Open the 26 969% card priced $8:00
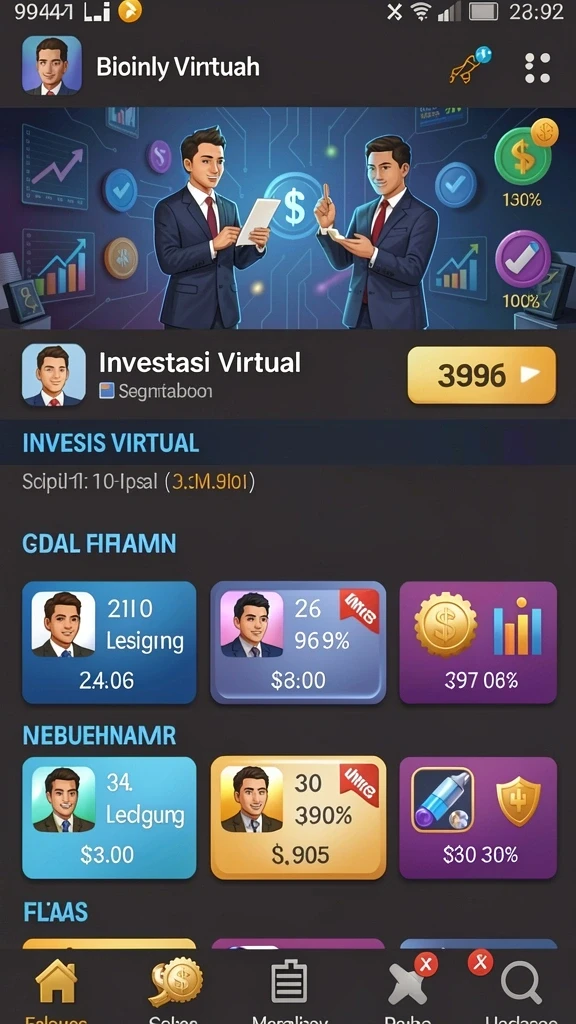Image resolution: width=576 pixels, height=1024 pixels. click(298, 643)
